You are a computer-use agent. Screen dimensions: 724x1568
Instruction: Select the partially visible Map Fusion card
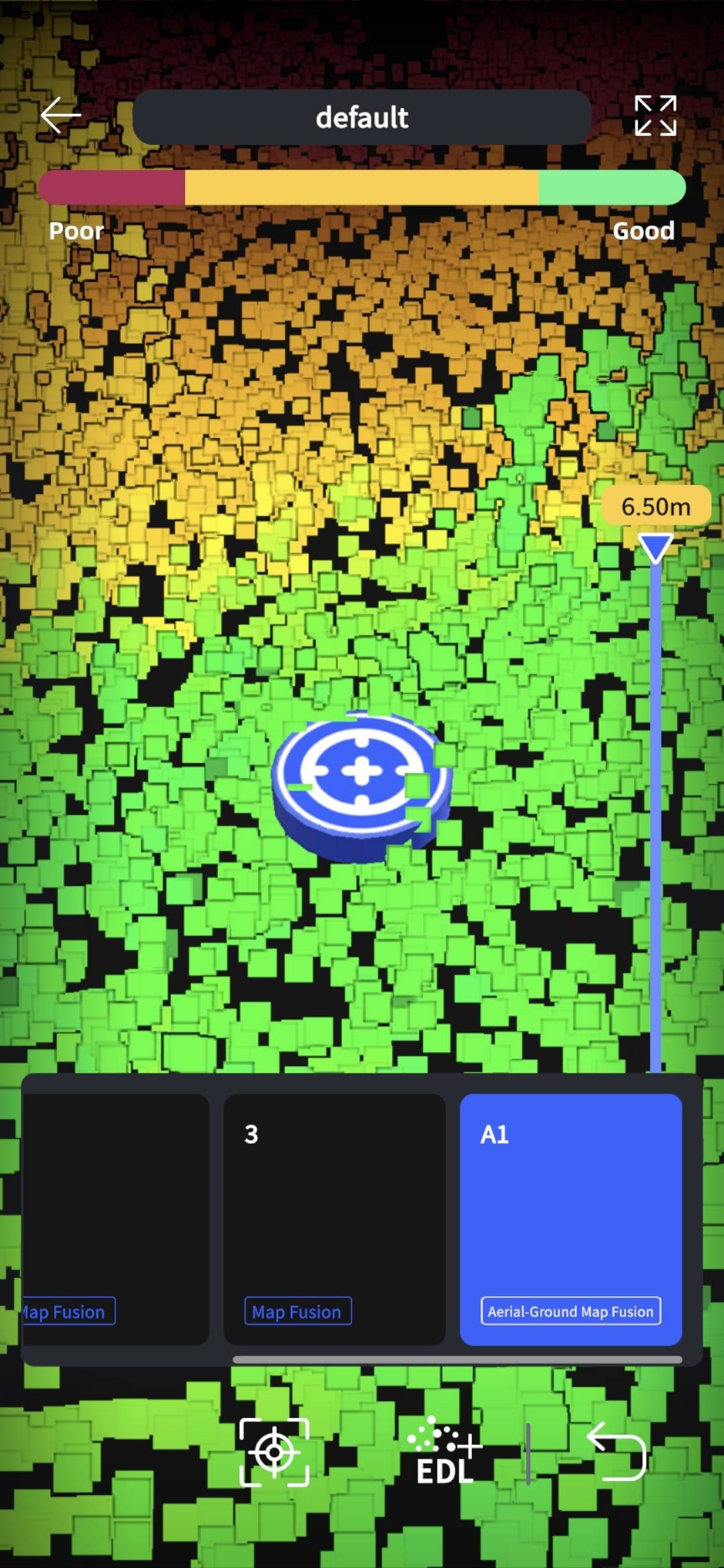[x=115, y=1220]
